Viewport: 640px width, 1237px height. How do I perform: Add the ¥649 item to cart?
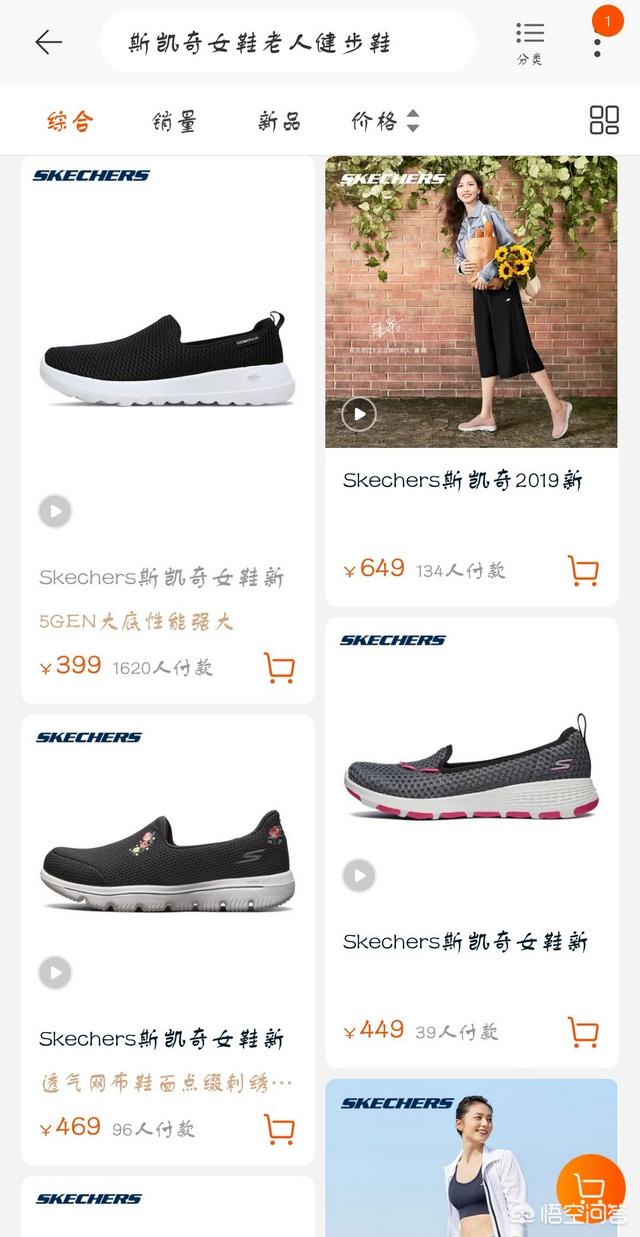(583, 570)
